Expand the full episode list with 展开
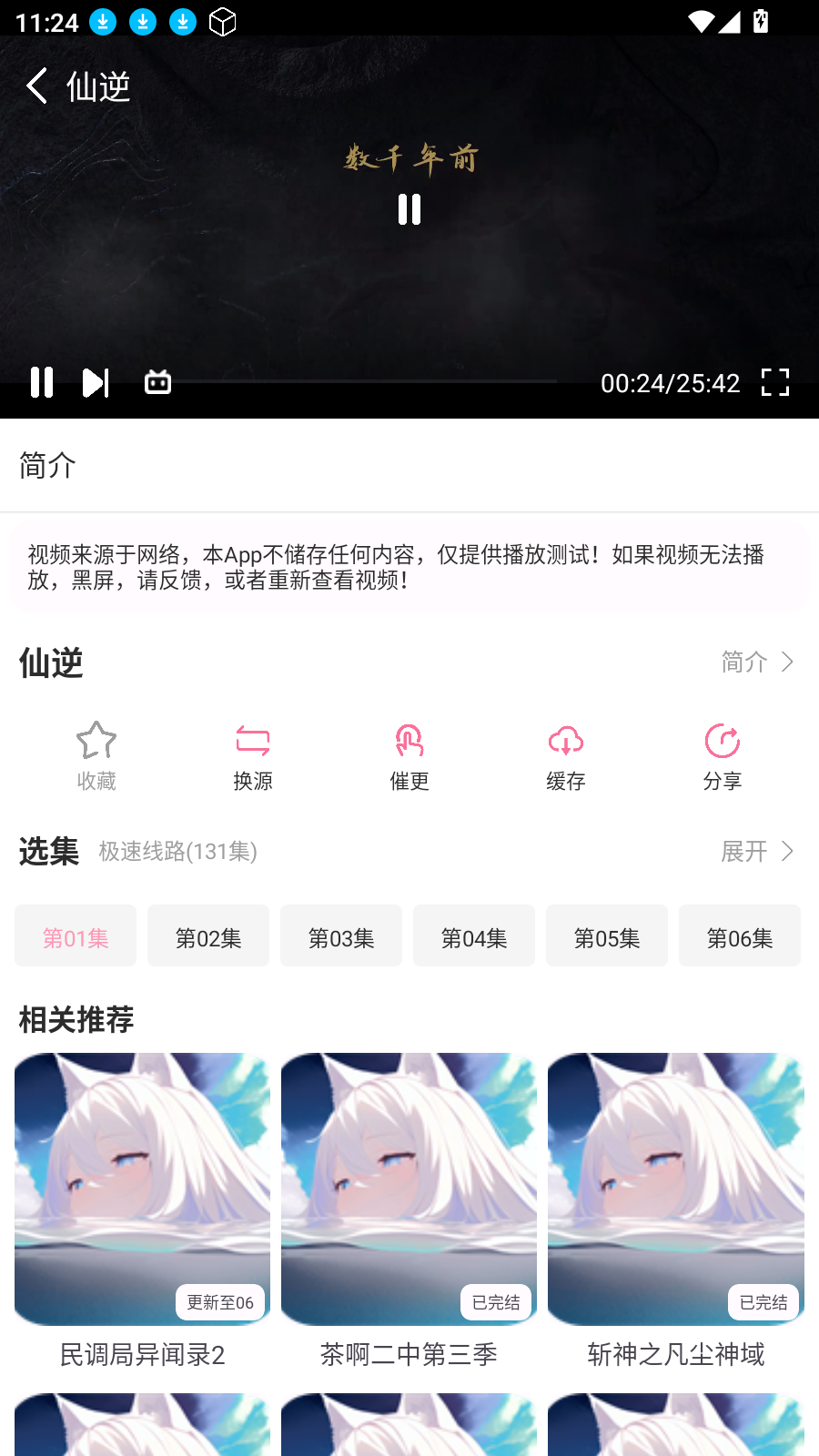819x1456 pixels. coord(757,851)
